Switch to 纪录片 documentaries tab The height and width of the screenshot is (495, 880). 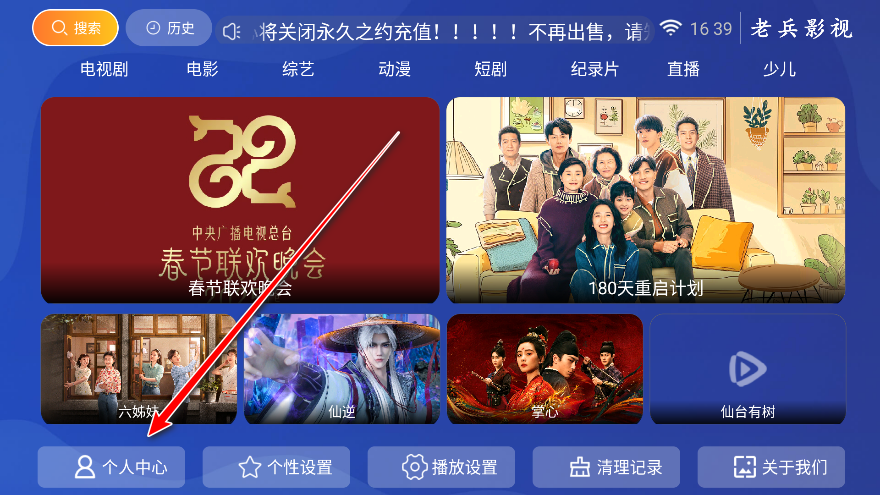[x=595, y=69]
